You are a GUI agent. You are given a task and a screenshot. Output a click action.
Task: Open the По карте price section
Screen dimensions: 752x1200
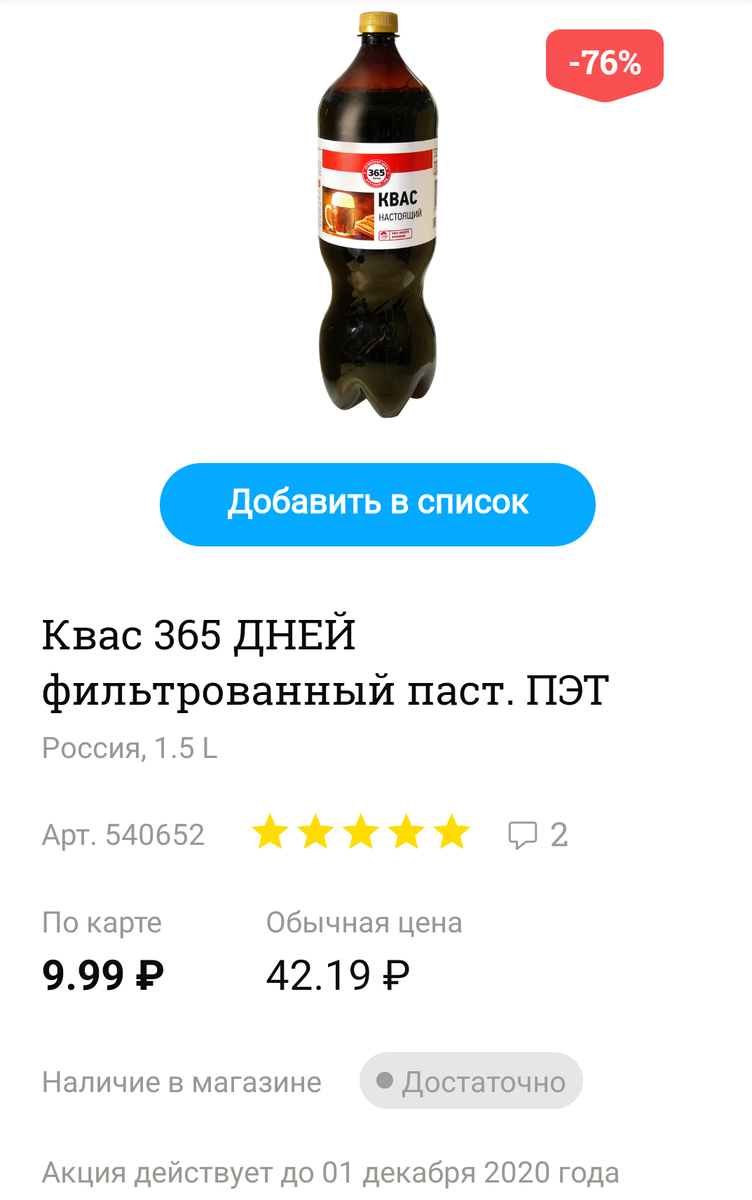pos(101,922)
